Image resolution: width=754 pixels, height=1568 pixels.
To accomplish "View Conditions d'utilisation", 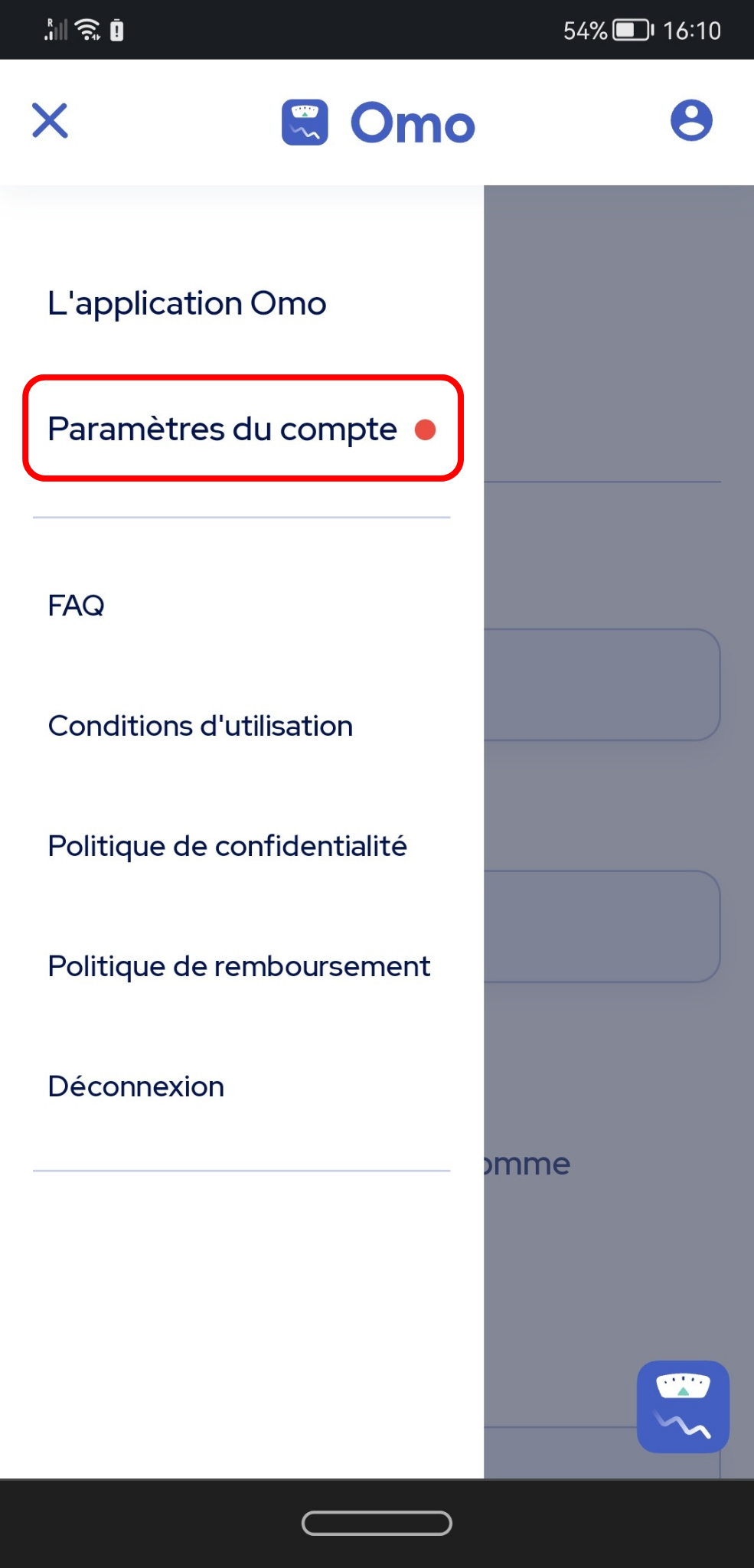I will pyautogui.click(x=201, y=726).
